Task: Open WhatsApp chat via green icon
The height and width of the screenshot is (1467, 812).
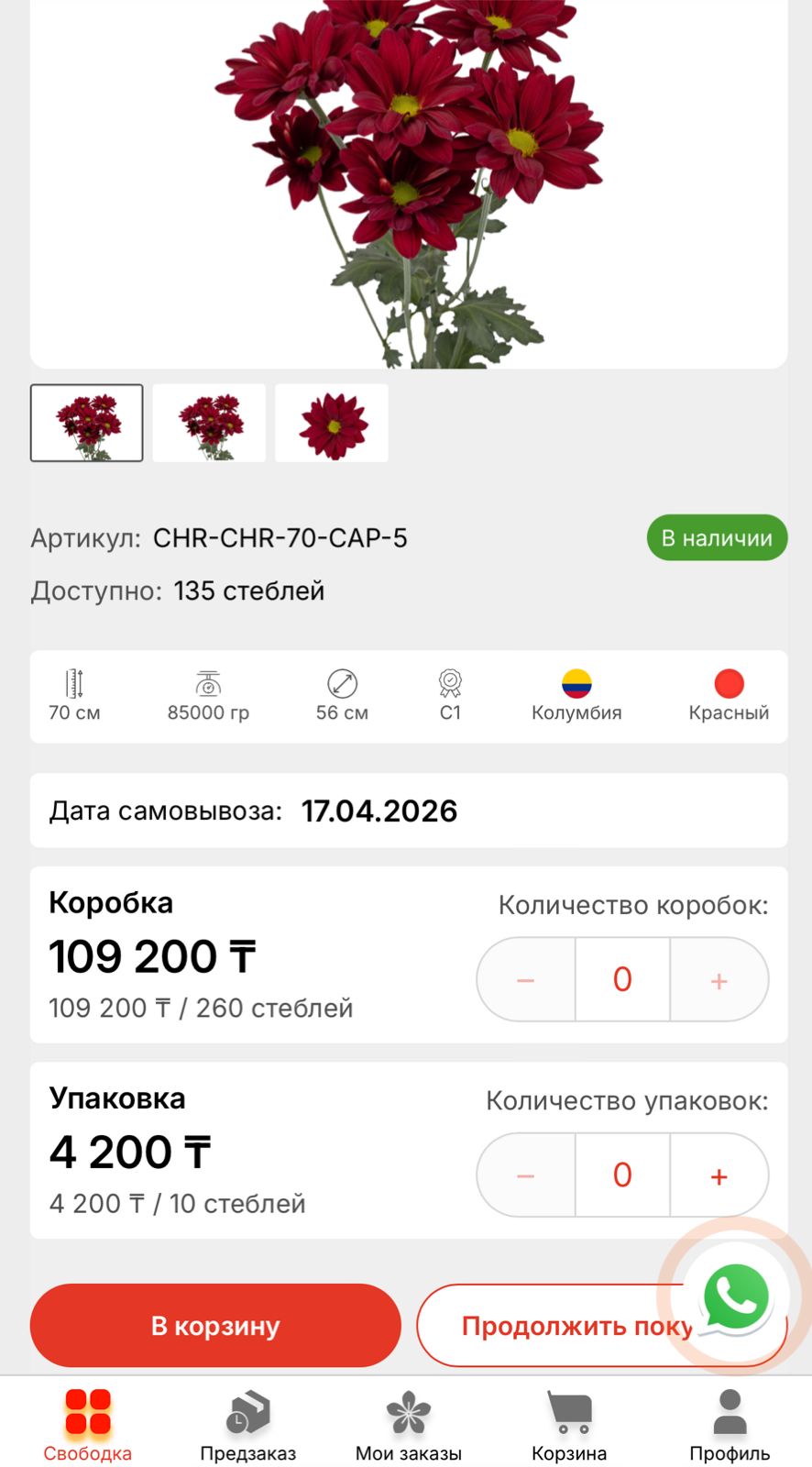Action: (736, 1296)
